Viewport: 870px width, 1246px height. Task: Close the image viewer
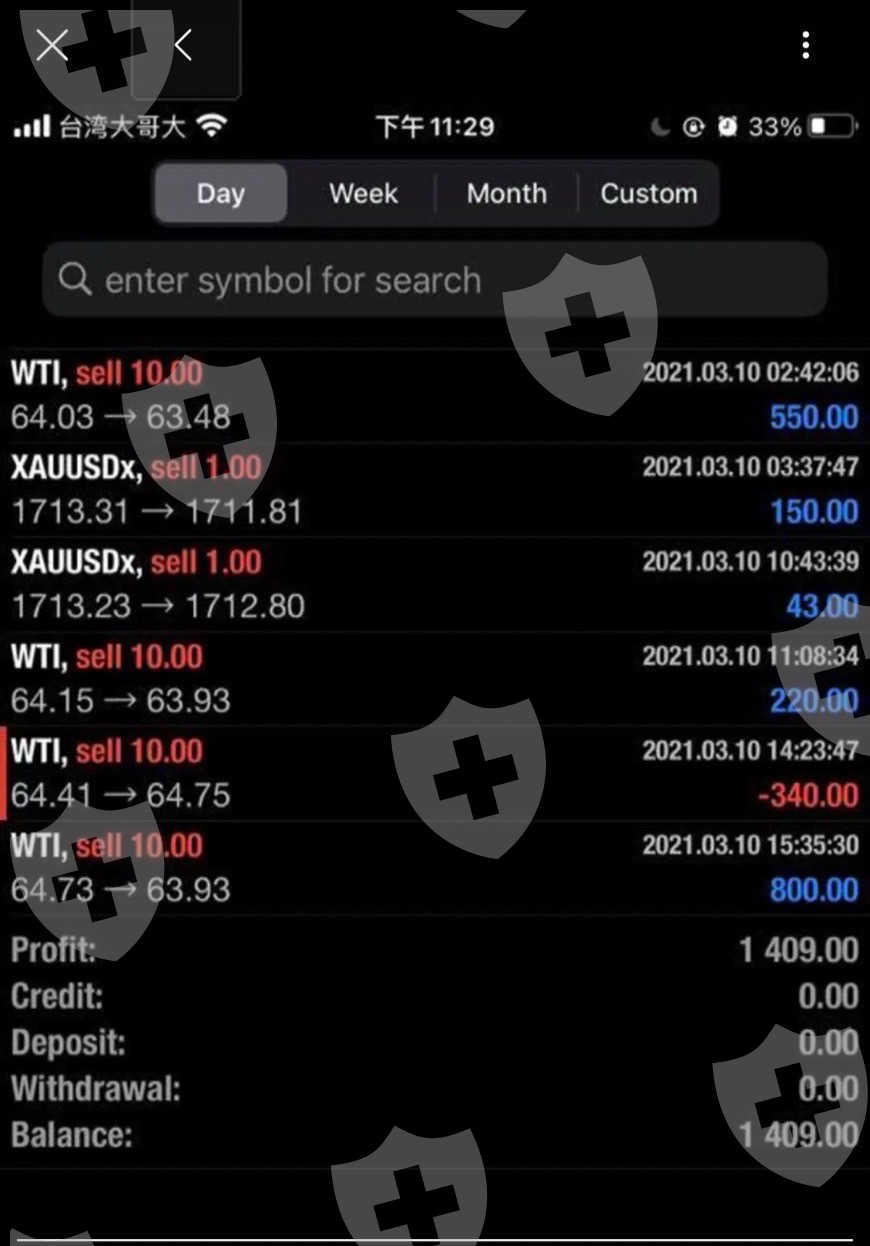click(x=52, y=45)
